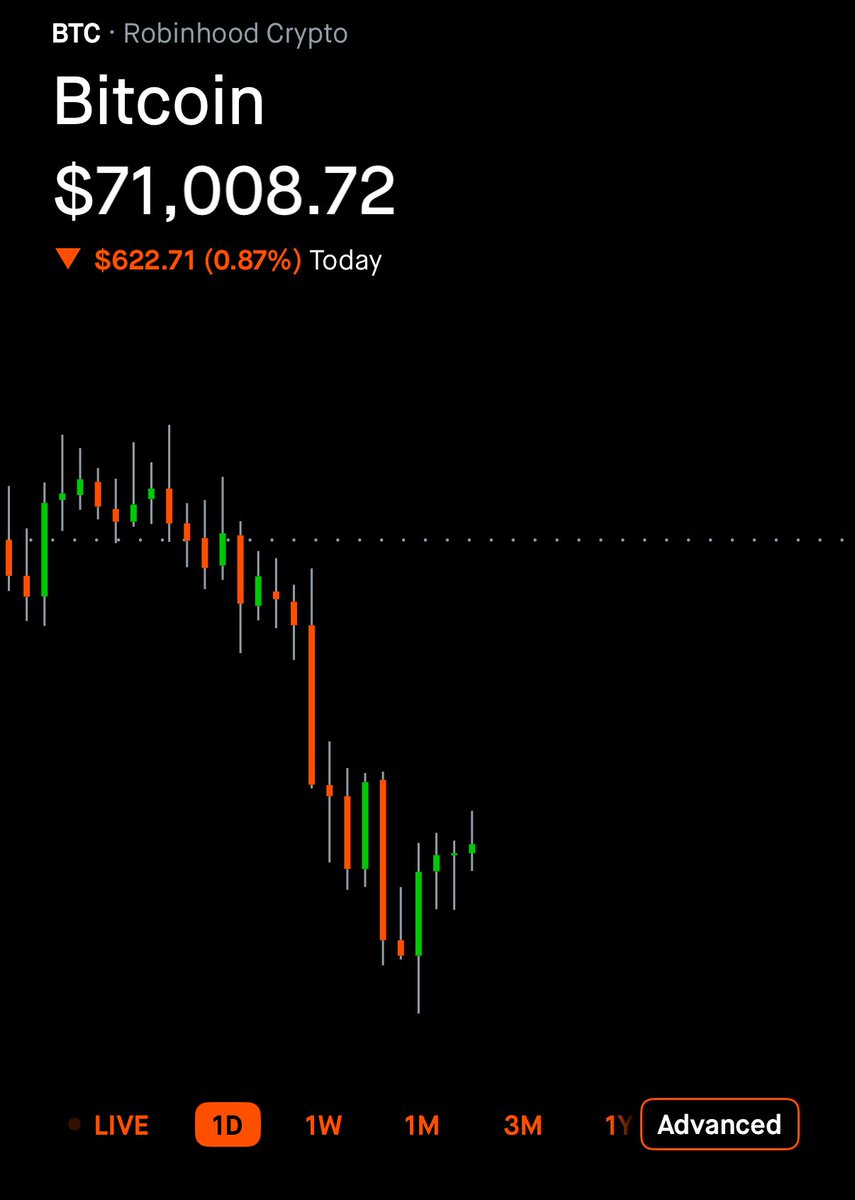Viewport: 855px width, 1200px height.
Task: Select the 3M chart range
Action: point(522,1125)
